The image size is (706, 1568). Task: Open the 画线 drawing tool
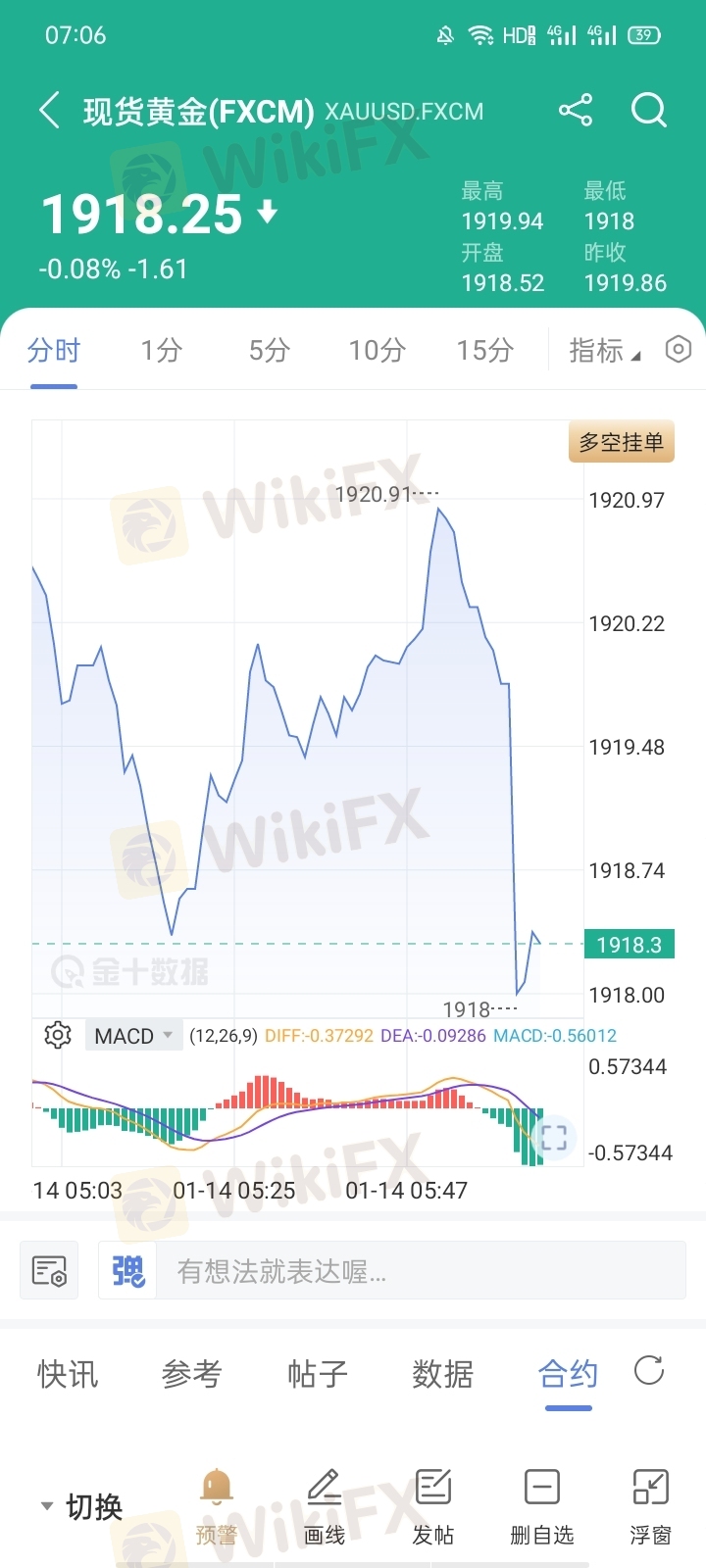click(325, 1507)
